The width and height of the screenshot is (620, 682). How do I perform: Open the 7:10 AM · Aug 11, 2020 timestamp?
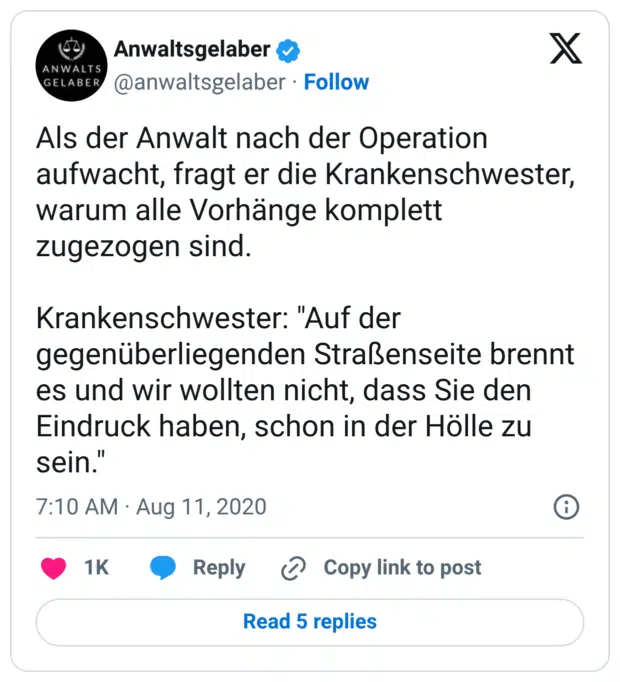click(152, 507)
